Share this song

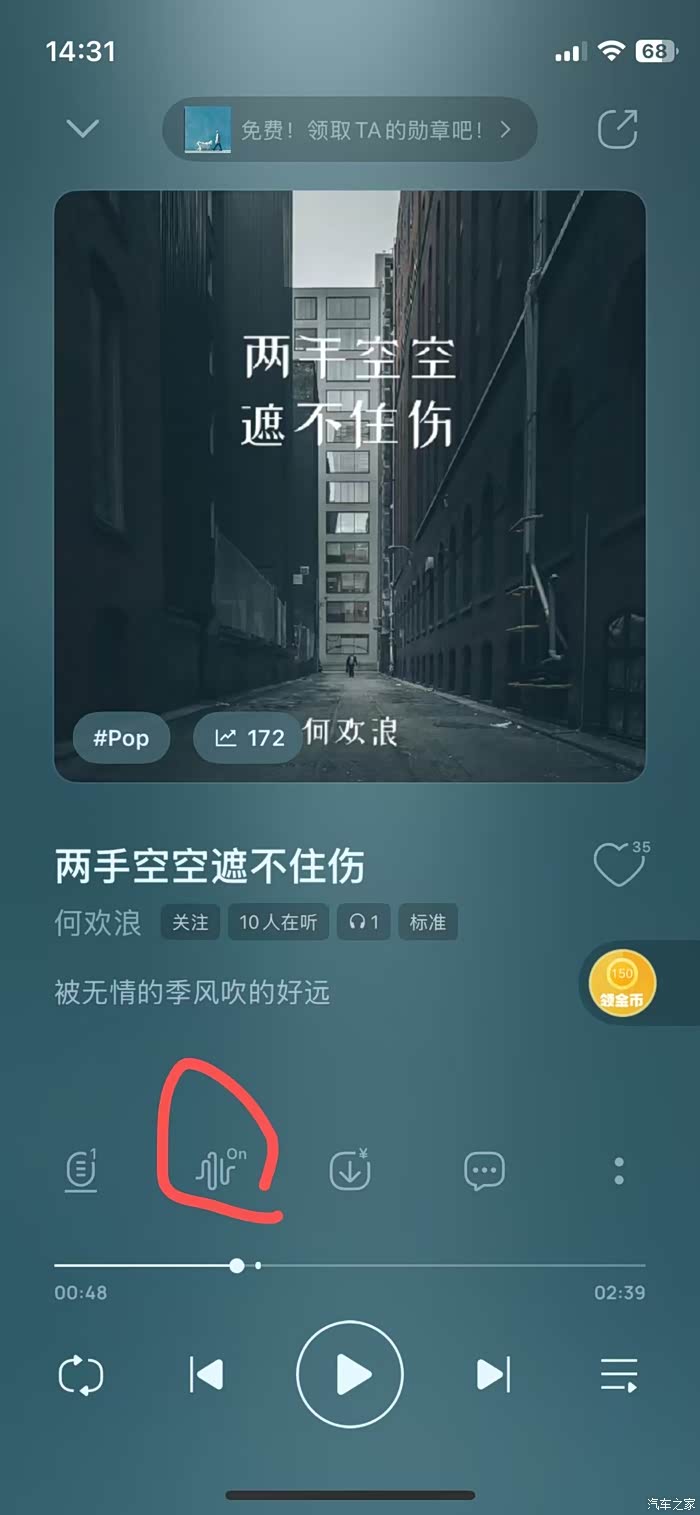click(617, 129)
